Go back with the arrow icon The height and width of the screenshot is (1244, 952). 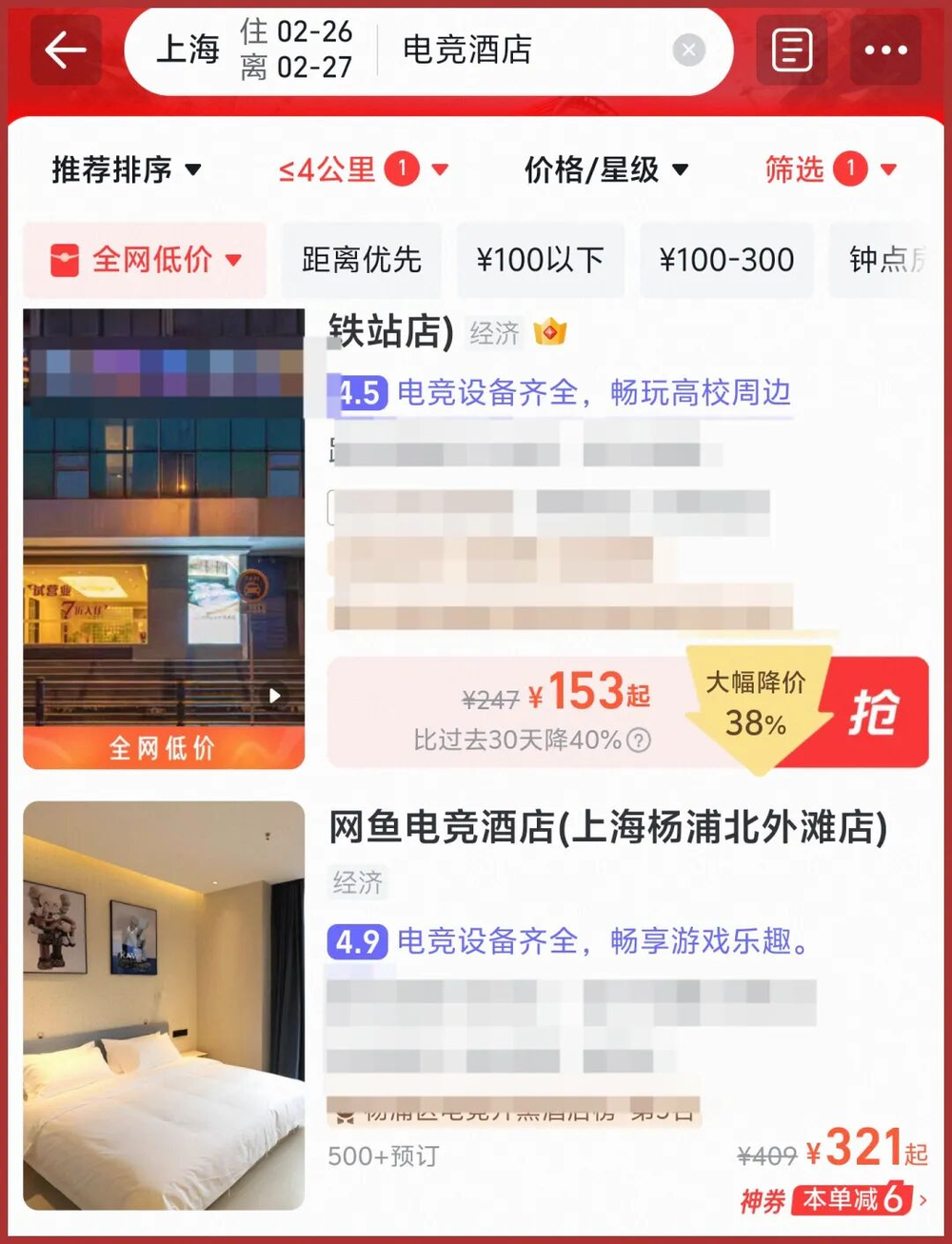[66, 49]
